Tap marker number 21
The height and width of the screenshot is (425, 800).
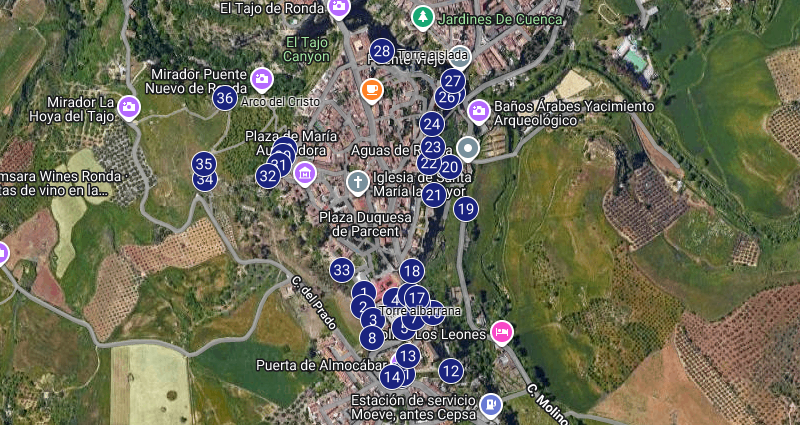tap(433, 195)
